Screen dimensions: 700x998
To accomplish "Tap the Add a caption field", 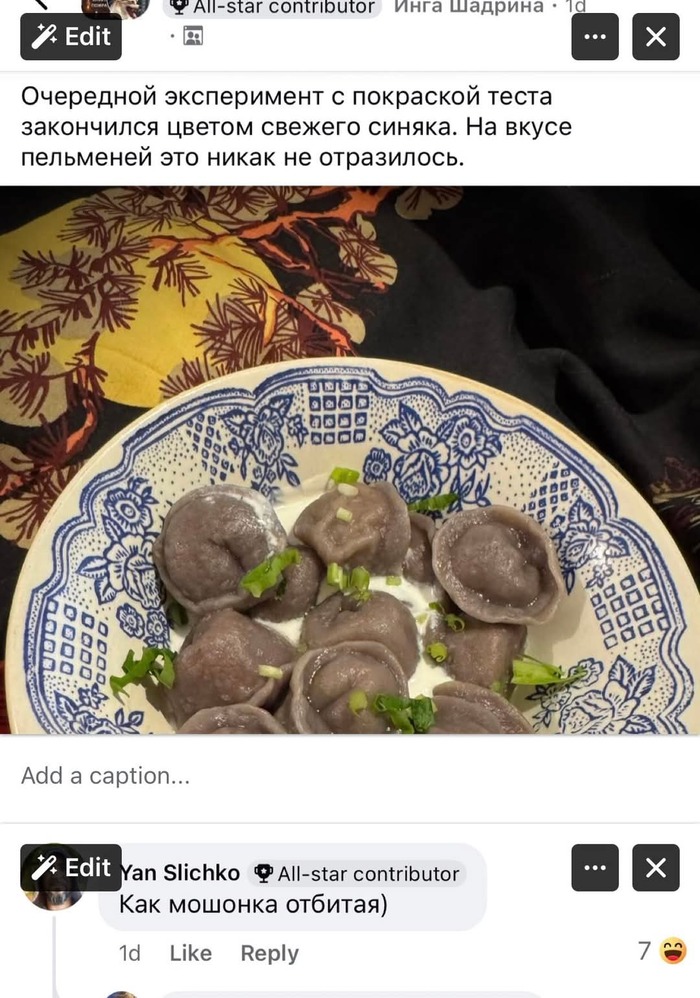I will [x=350, y=775].
